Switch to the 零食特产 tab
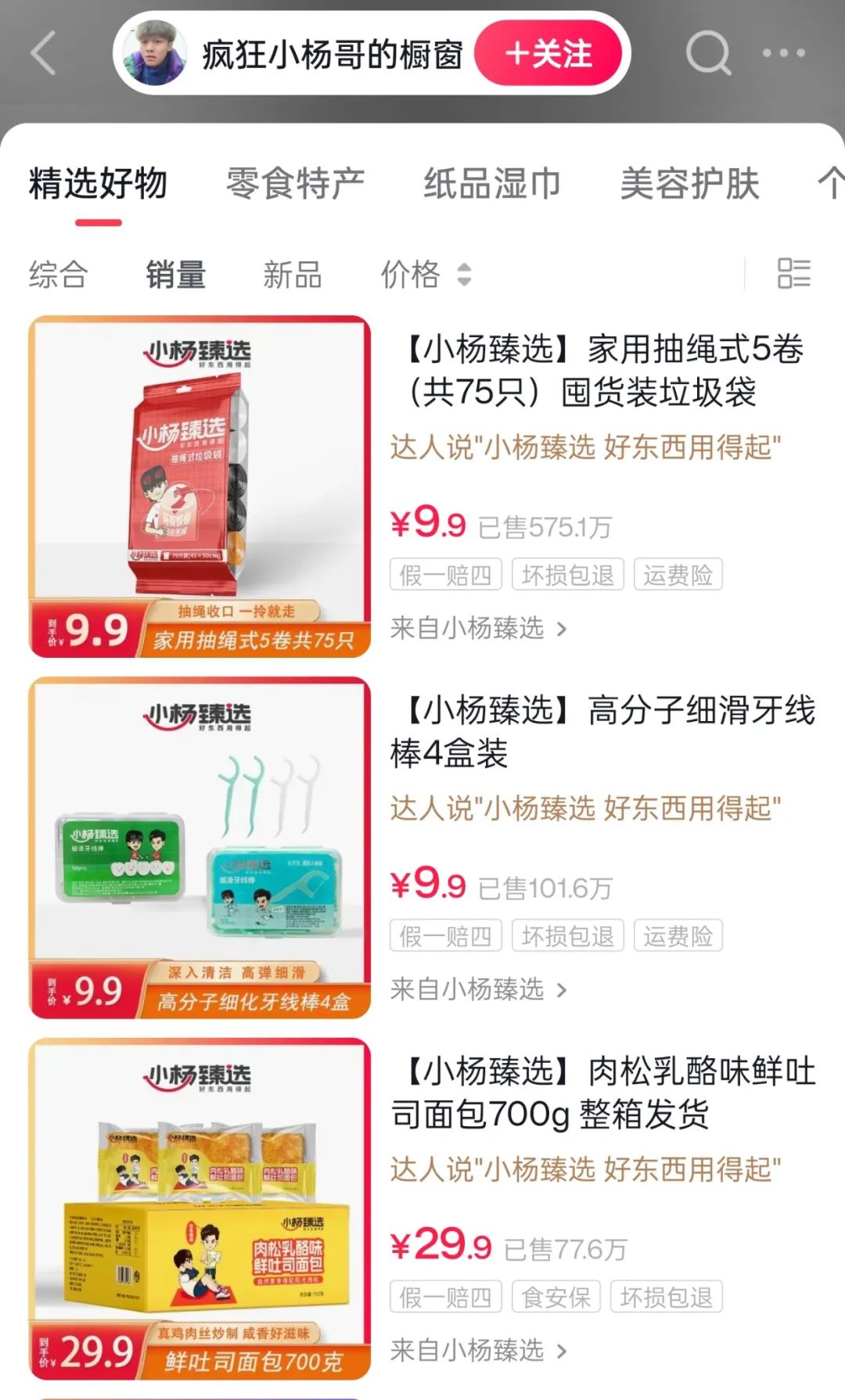Screen dimensions: 845x1400 tap(295, 185)
